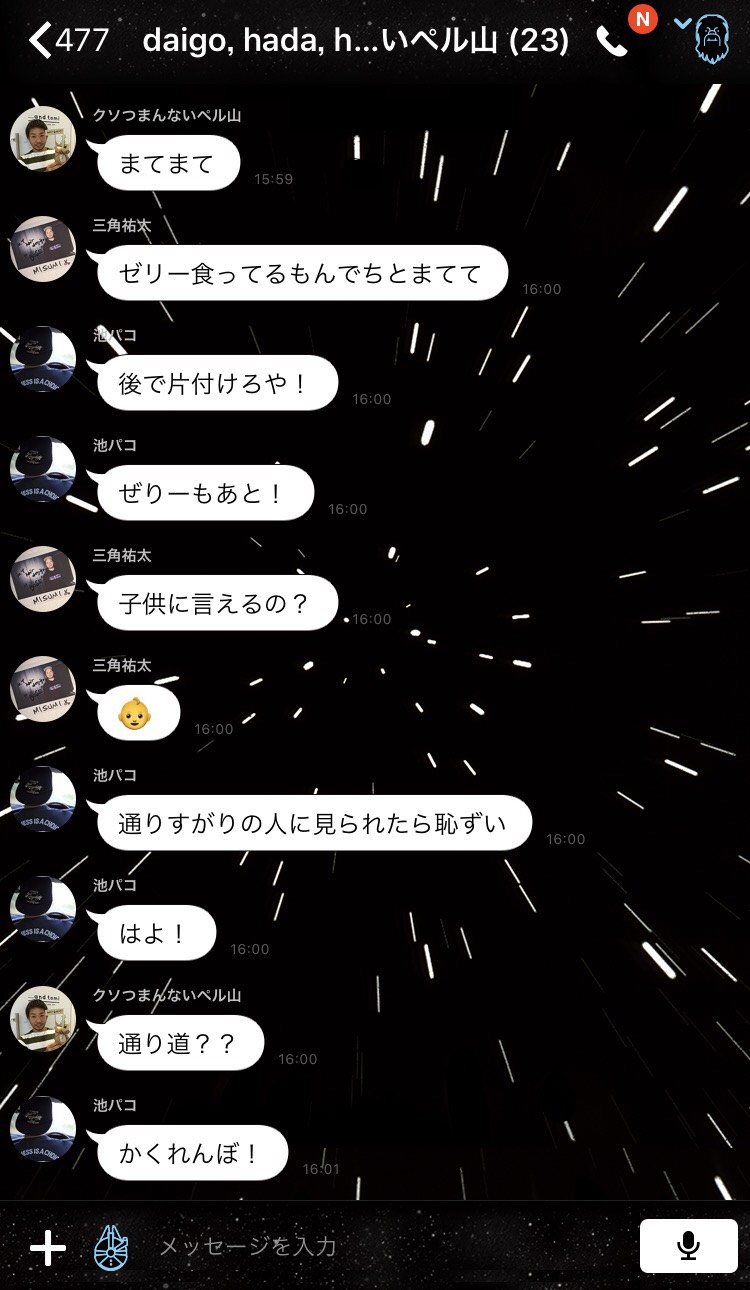The image size is (750, 1290).
Task: Start a call with the phone icon
Action: (x=614, y=42)
